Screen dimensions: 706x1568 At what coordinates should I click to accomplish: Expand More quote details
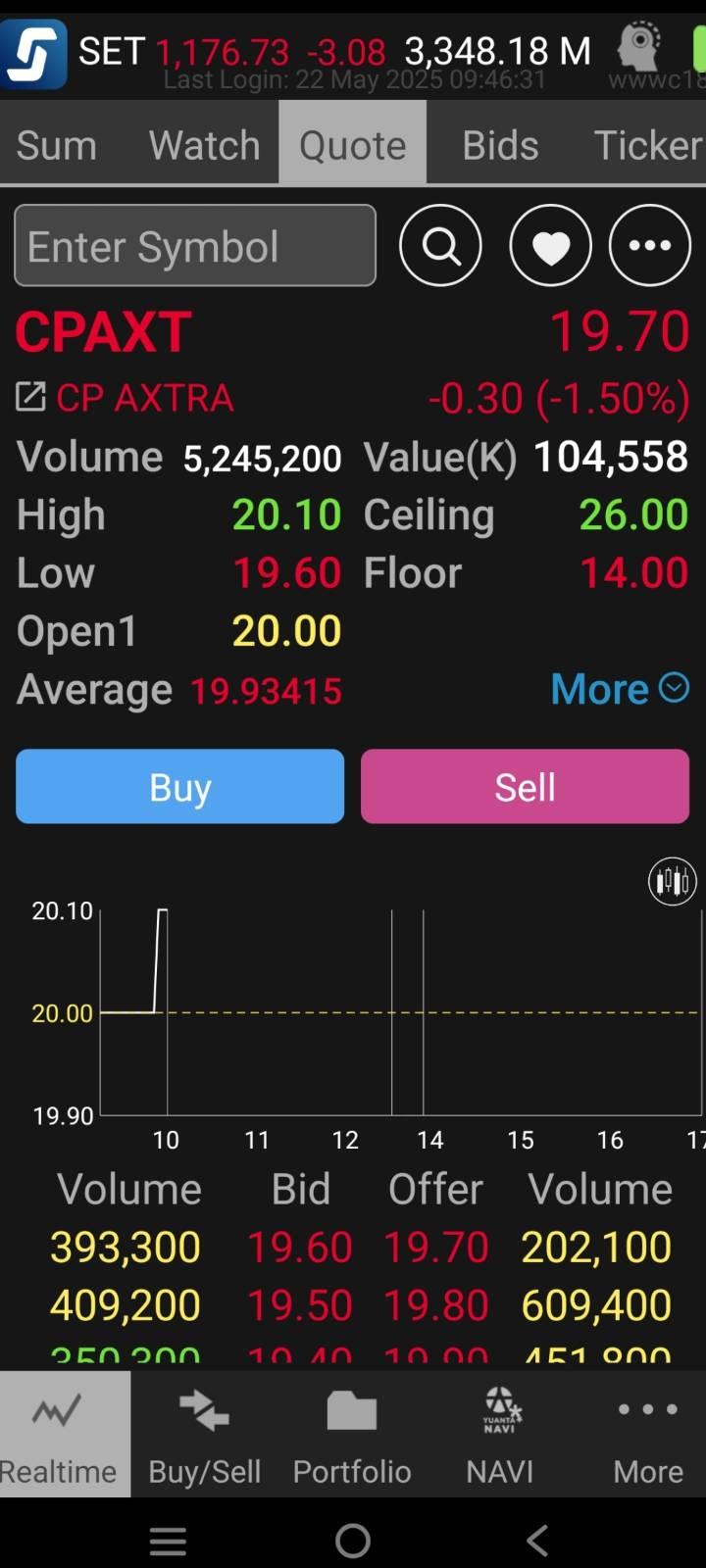pyautogui.click(x=620, y=690)
